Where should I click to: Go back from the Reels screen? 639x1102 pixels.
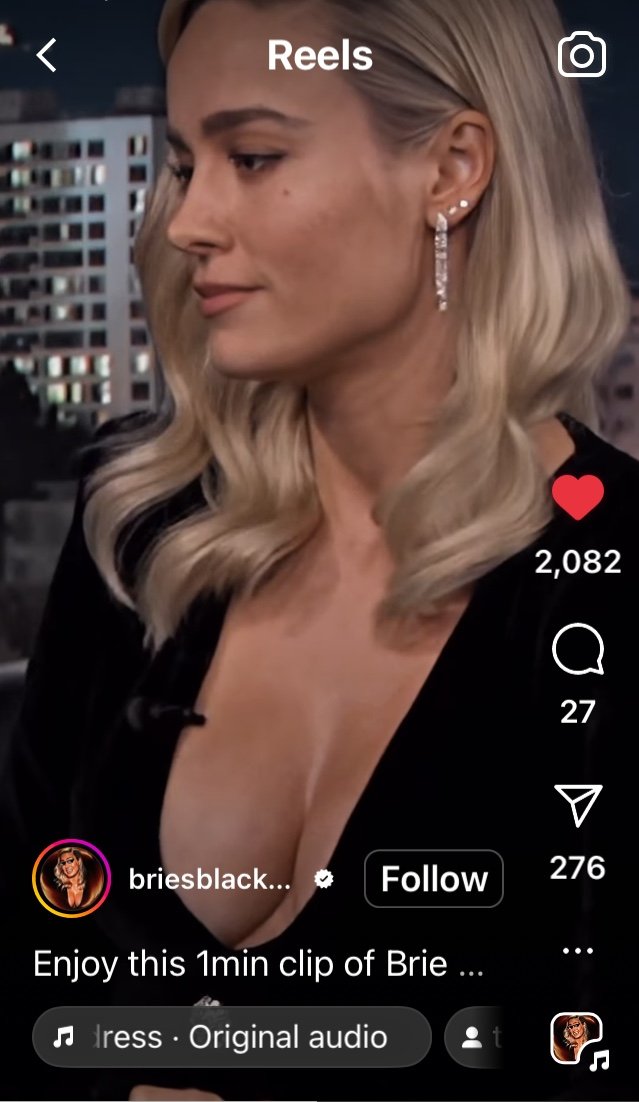(46, 55)
